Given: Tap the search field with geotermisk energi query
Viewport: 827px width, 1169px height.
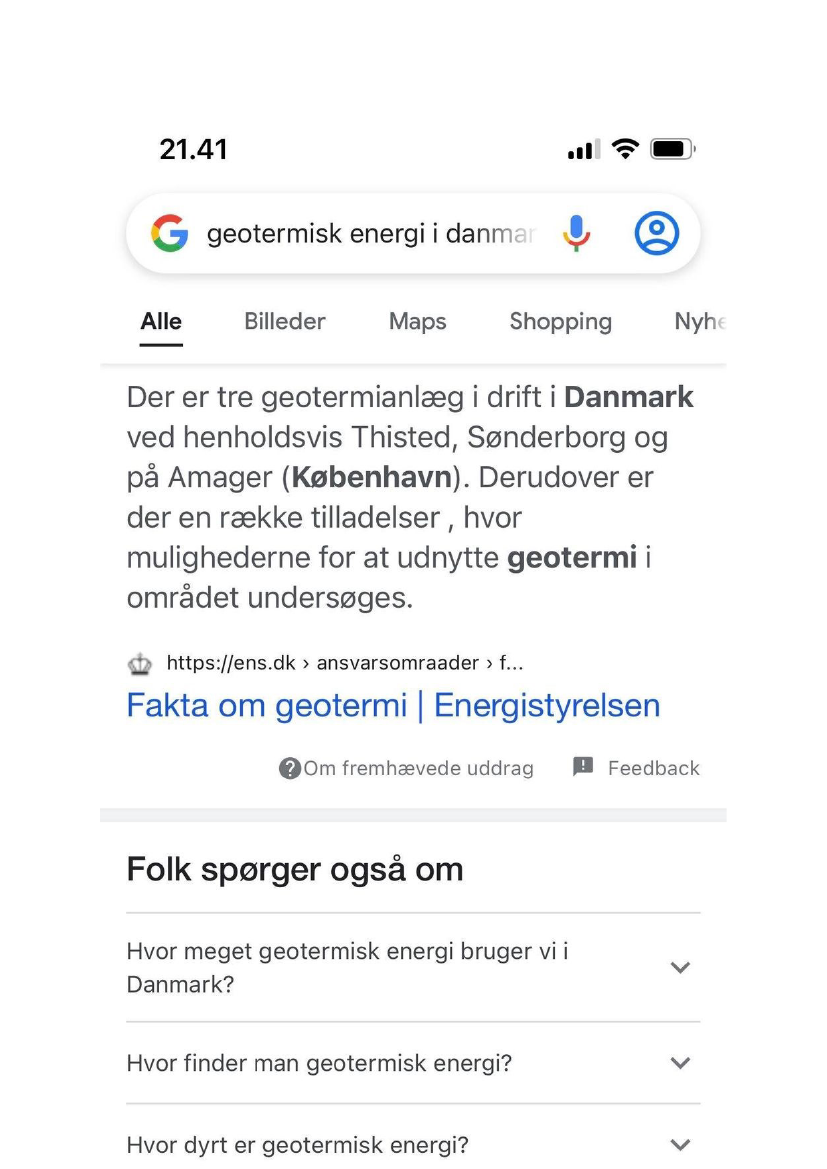Looking at the screenshot, I should click(x=370, y=234).
